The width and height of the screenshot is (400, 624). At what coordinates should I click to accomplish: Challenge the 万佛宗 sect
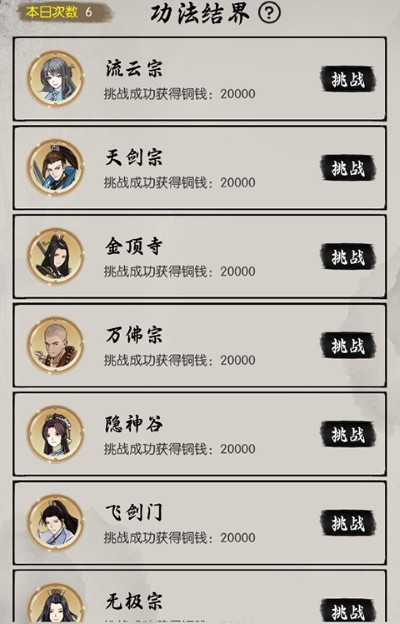(348, 345)
